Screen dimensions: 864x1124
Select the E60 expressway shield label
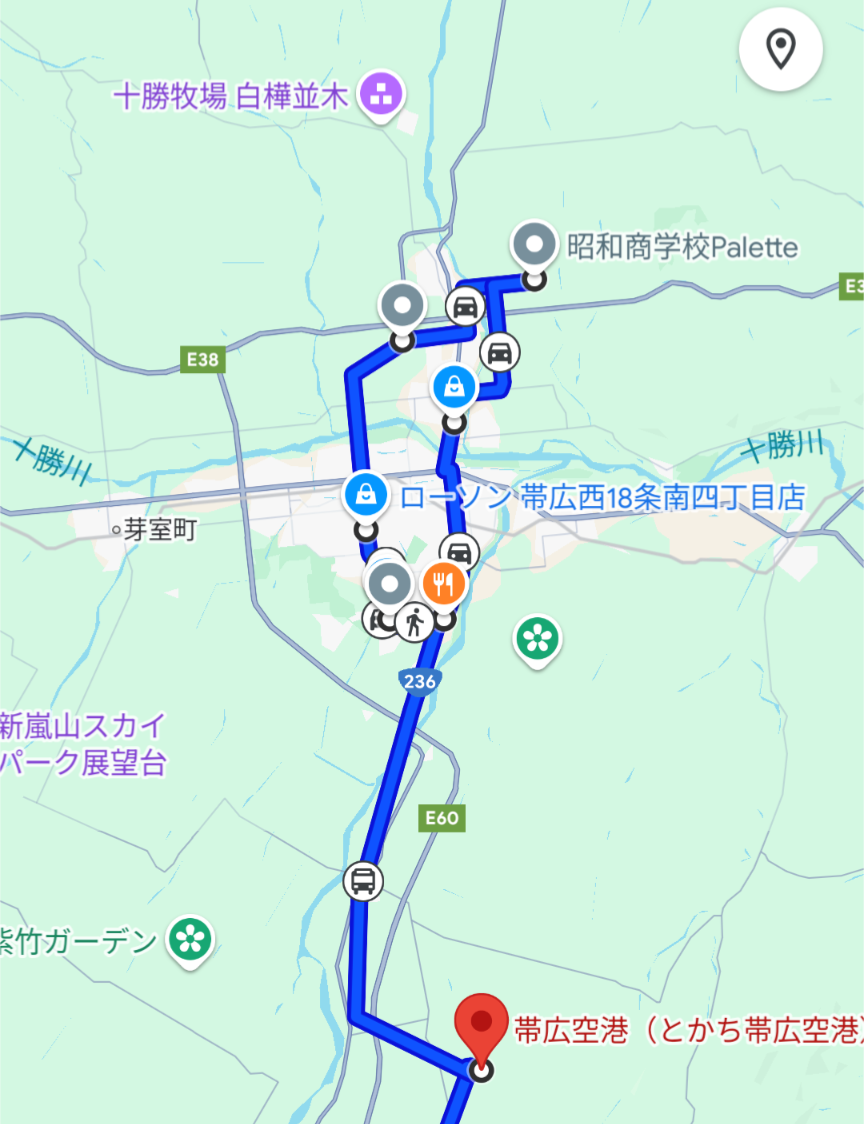point(444,817)
